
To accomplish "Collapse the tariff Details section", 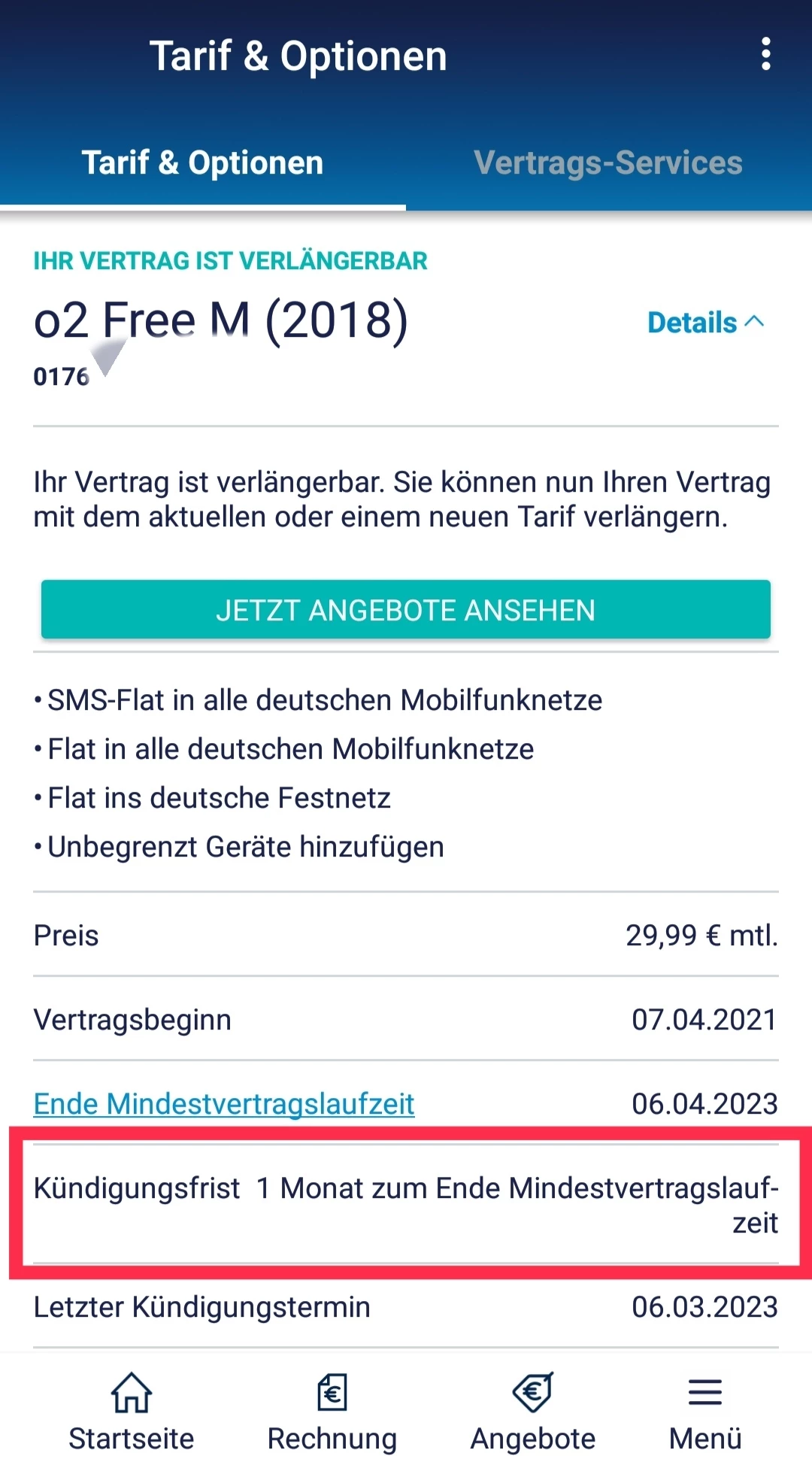I will 705,323.
